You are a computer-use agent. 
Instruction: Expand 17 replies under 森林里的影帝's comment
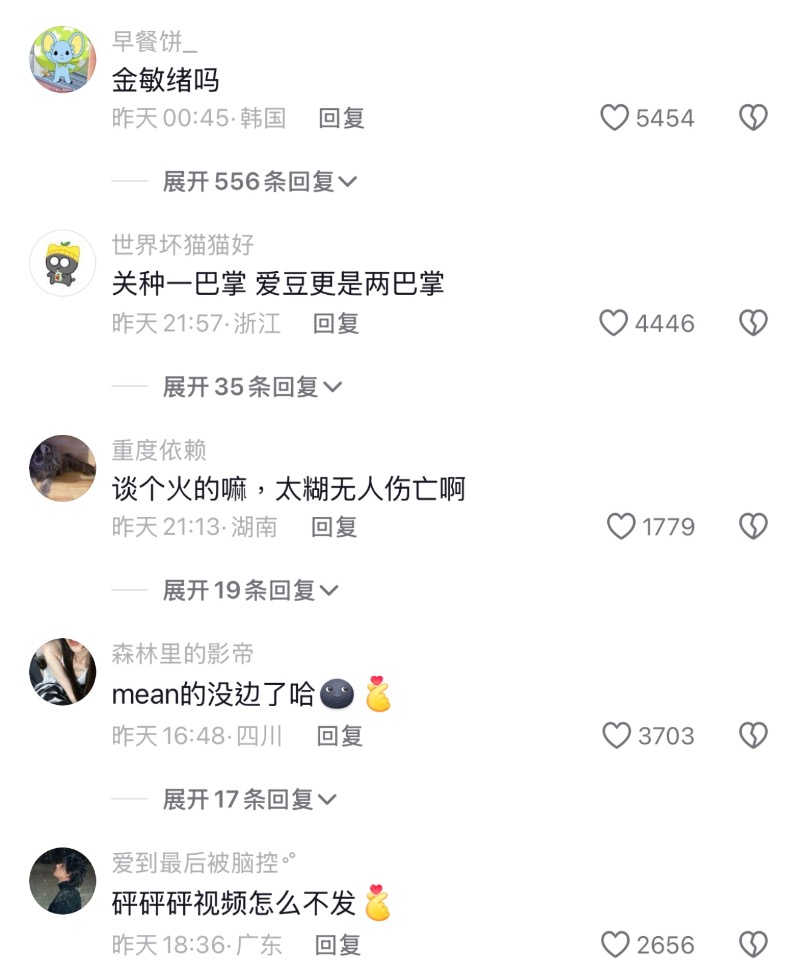click(250, 800)
